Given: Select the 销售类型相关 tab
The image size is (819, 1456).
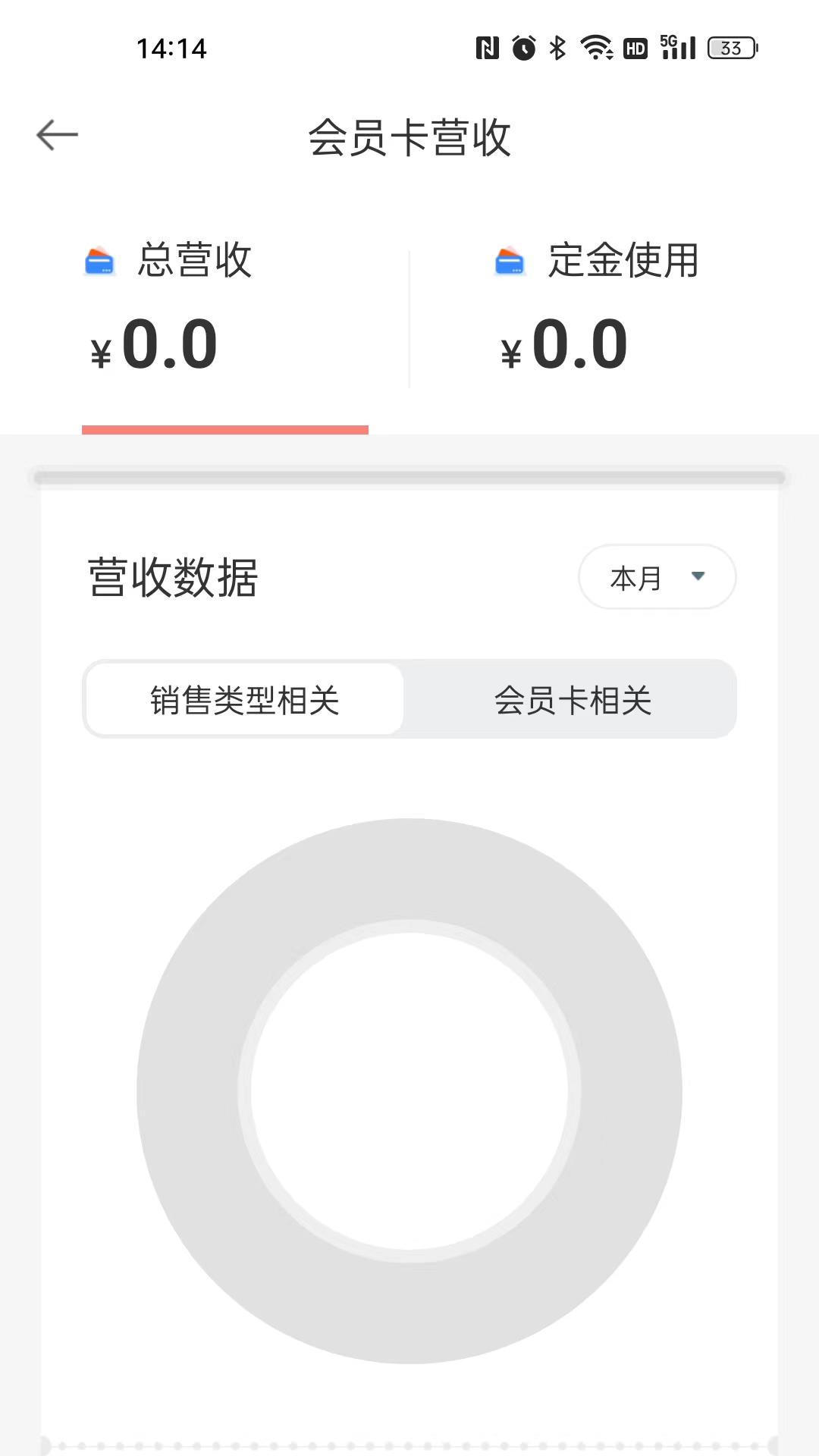Looking at the screenshot, I should tap(243, 699).
